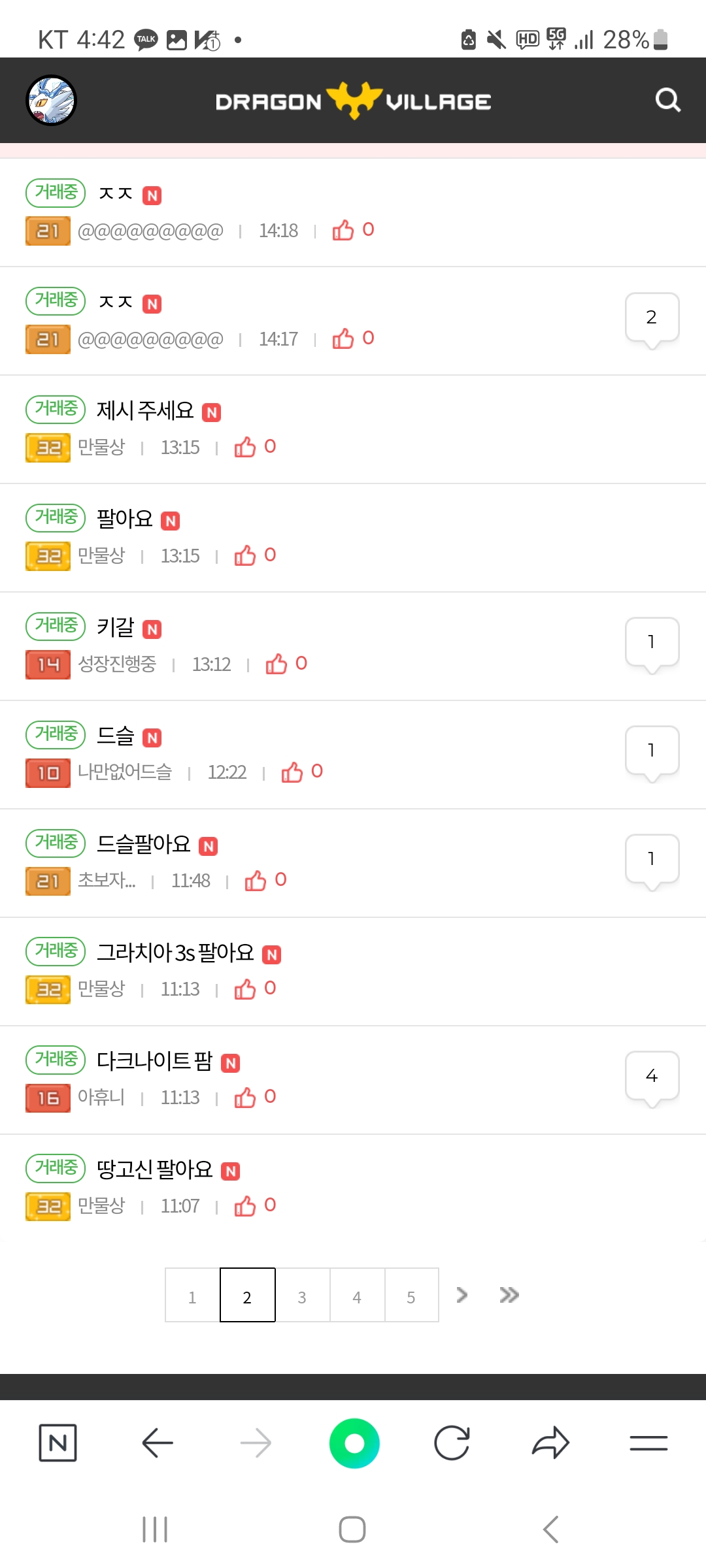Open the Naver home N button
This screenshot has height=1568, width=706.
[58, 1443]
